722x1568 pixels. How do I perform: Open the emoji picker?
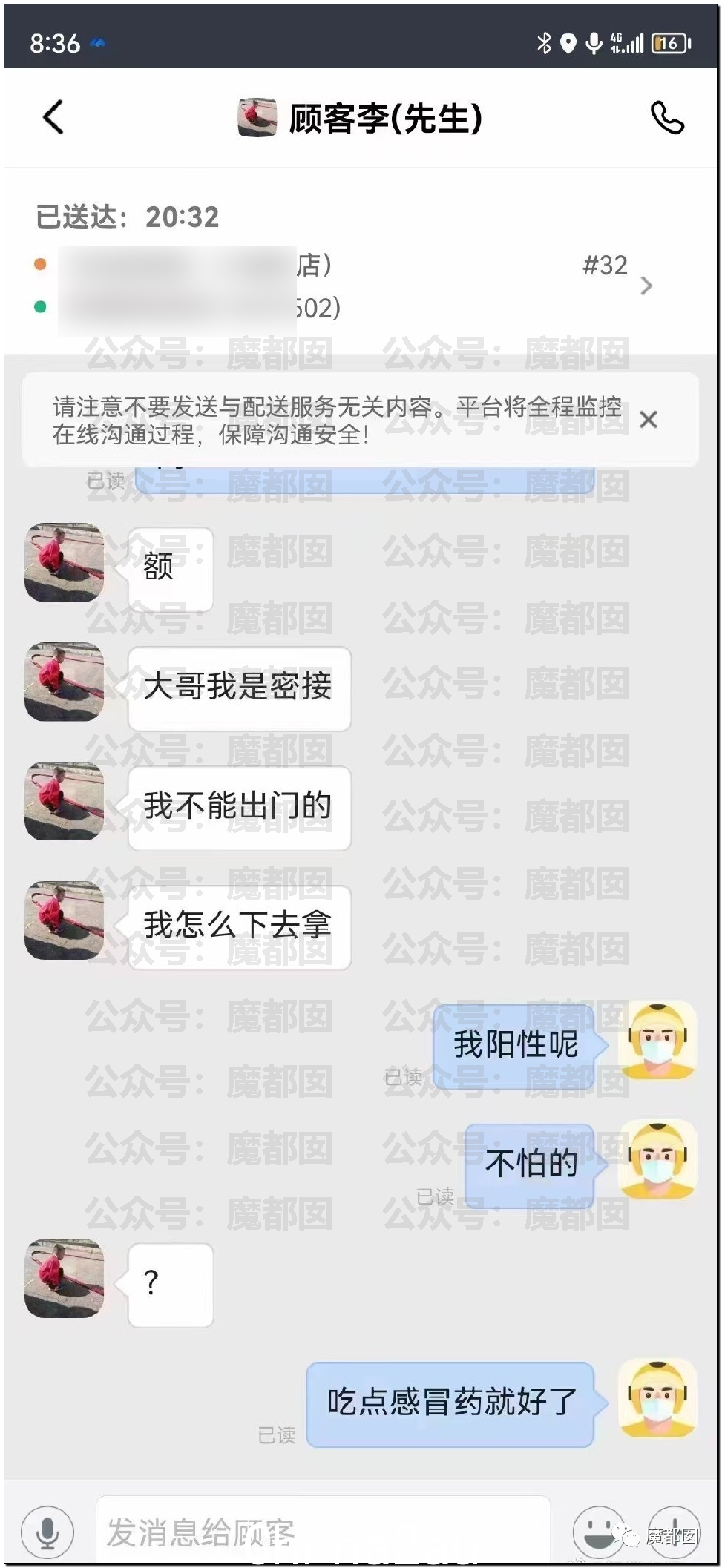[x=598, y=1531]
